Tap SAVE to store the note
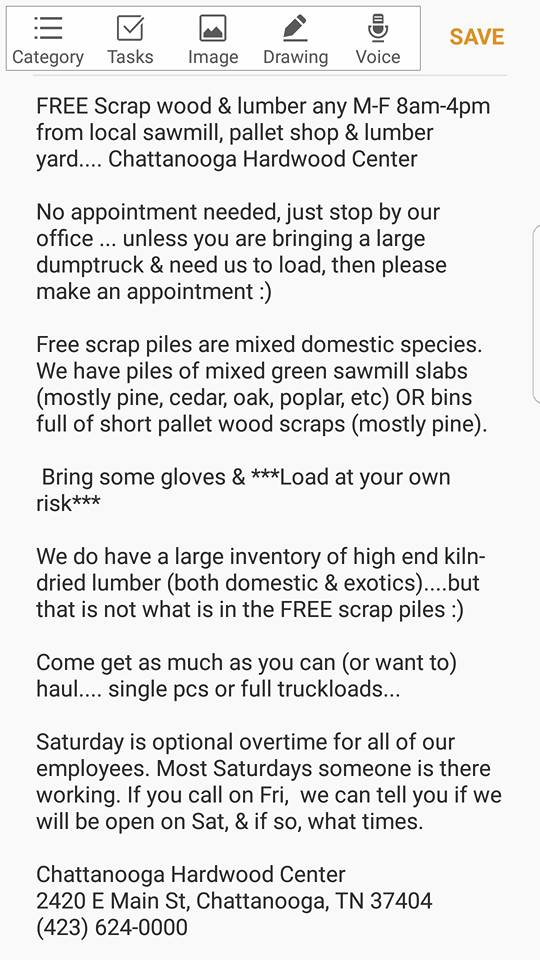This screenshot has height=960, width=540. click(x=477, y=37)
